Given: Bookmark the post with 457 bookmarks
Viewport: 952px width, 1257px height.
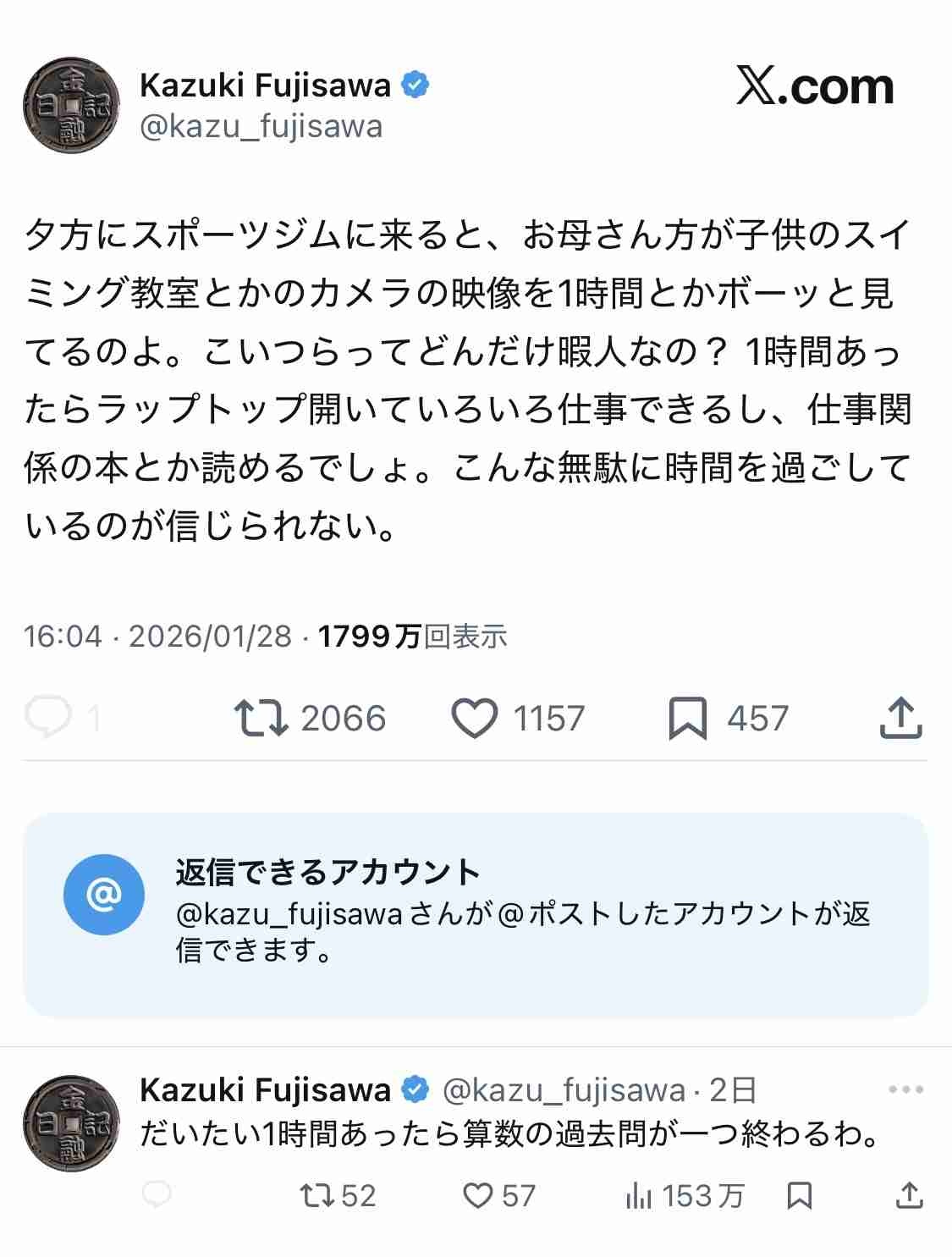Looking at the screenshot, I should 687,718.
